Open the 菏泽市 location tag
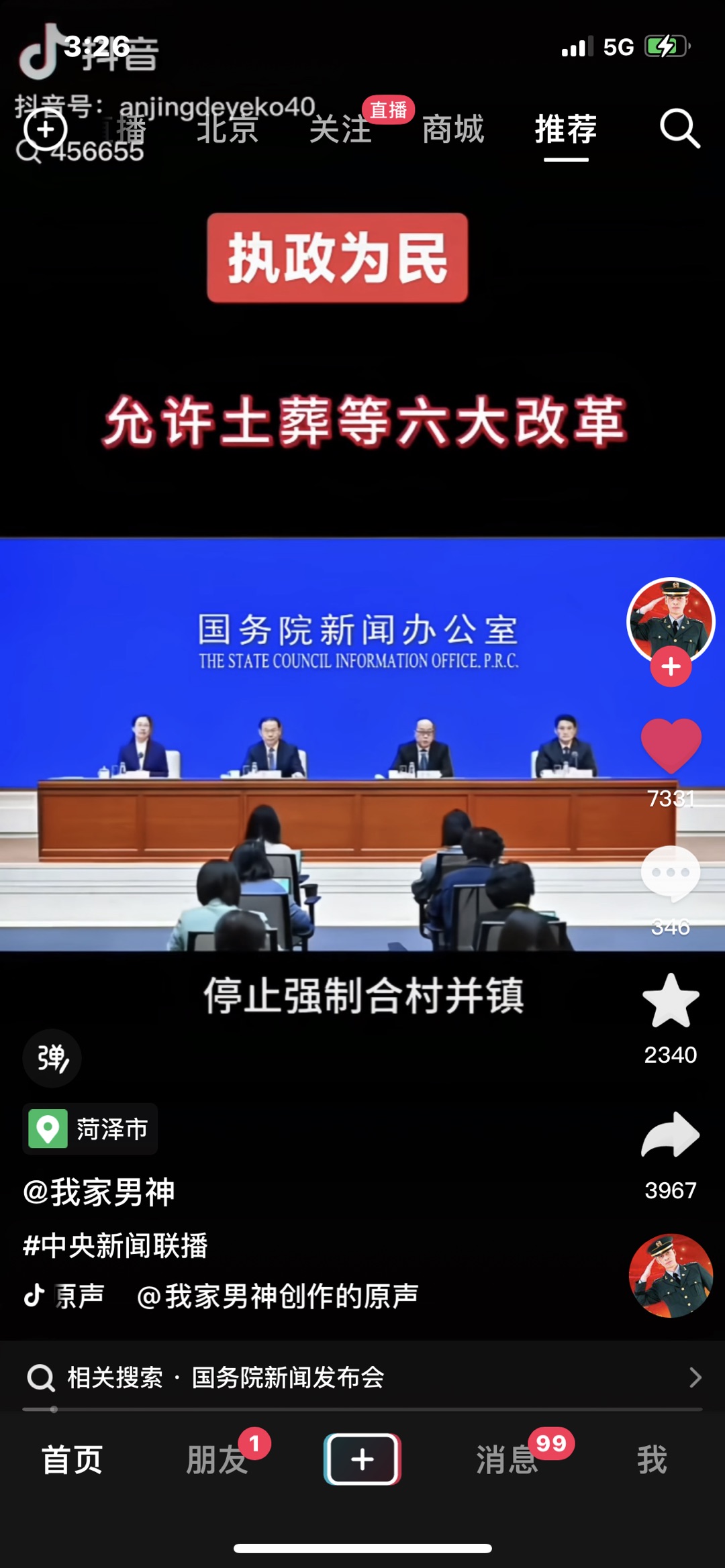The image size is (725, 1568). coord(91,1129)
